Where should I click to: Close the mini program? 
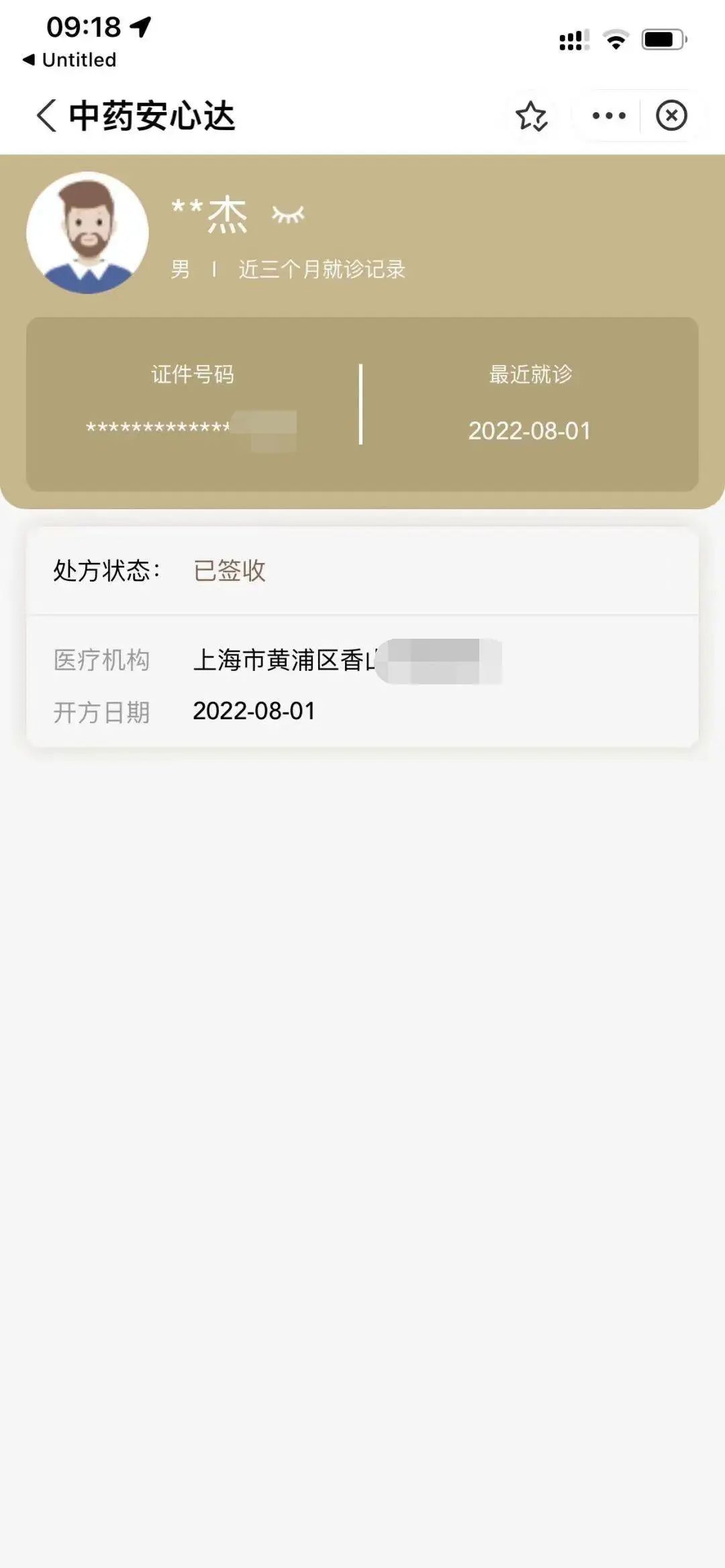(671, 115)
